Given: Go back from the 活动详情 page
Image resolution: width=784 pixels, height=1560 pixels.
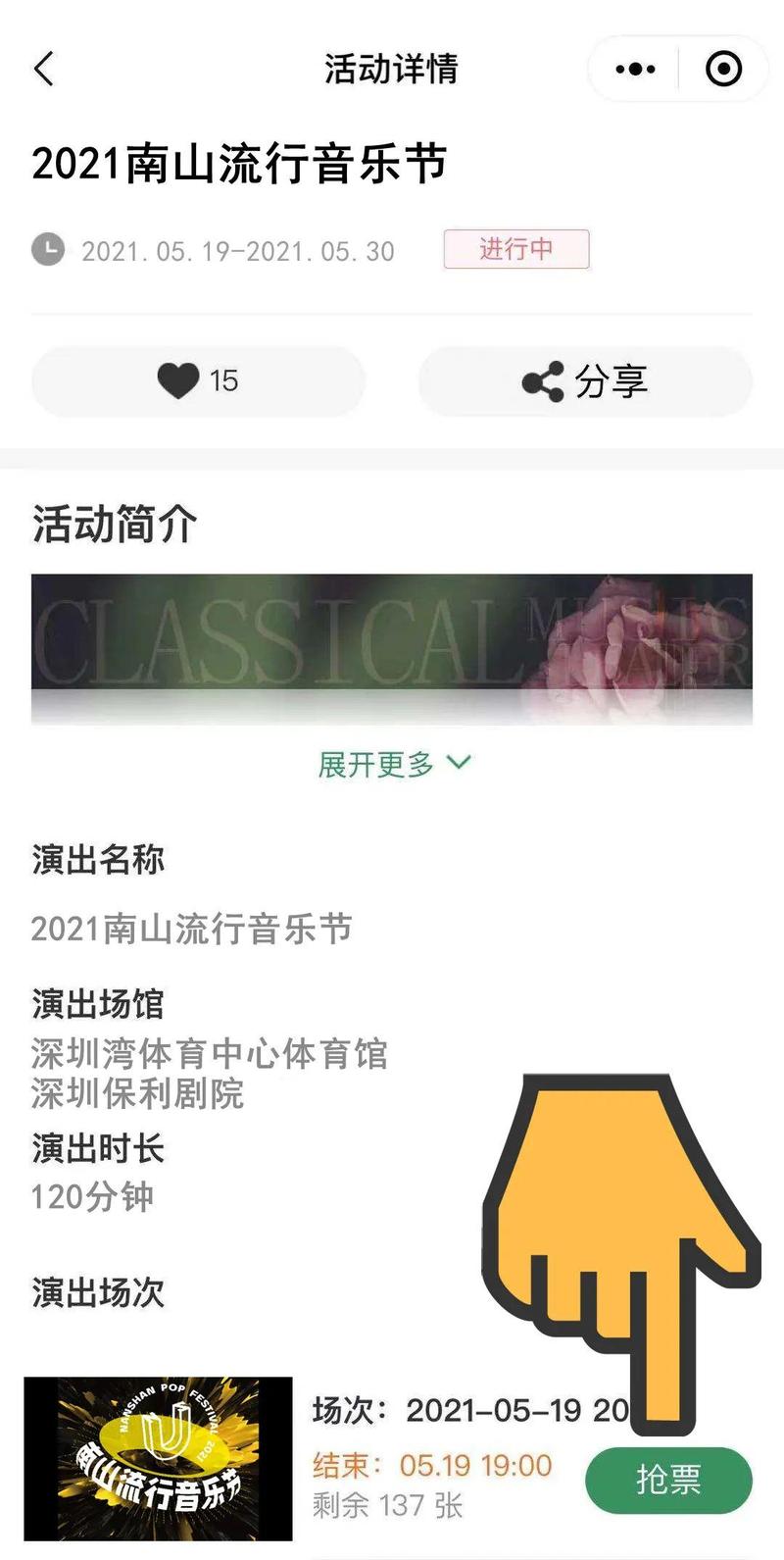Looking at the screenshot, I should point(44,70).
